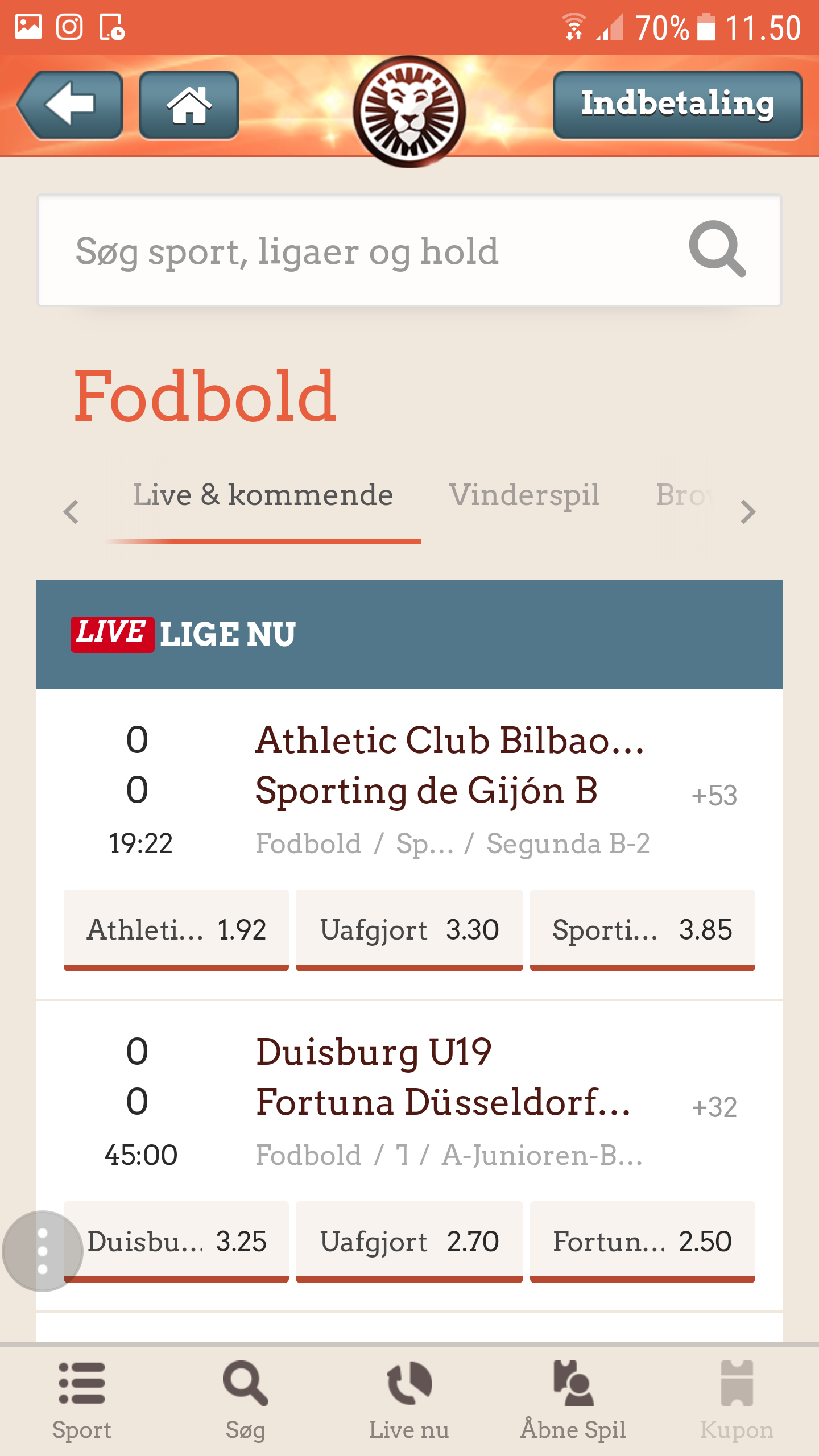
Task: Open the Sport menu tab
Action: 82,1400
